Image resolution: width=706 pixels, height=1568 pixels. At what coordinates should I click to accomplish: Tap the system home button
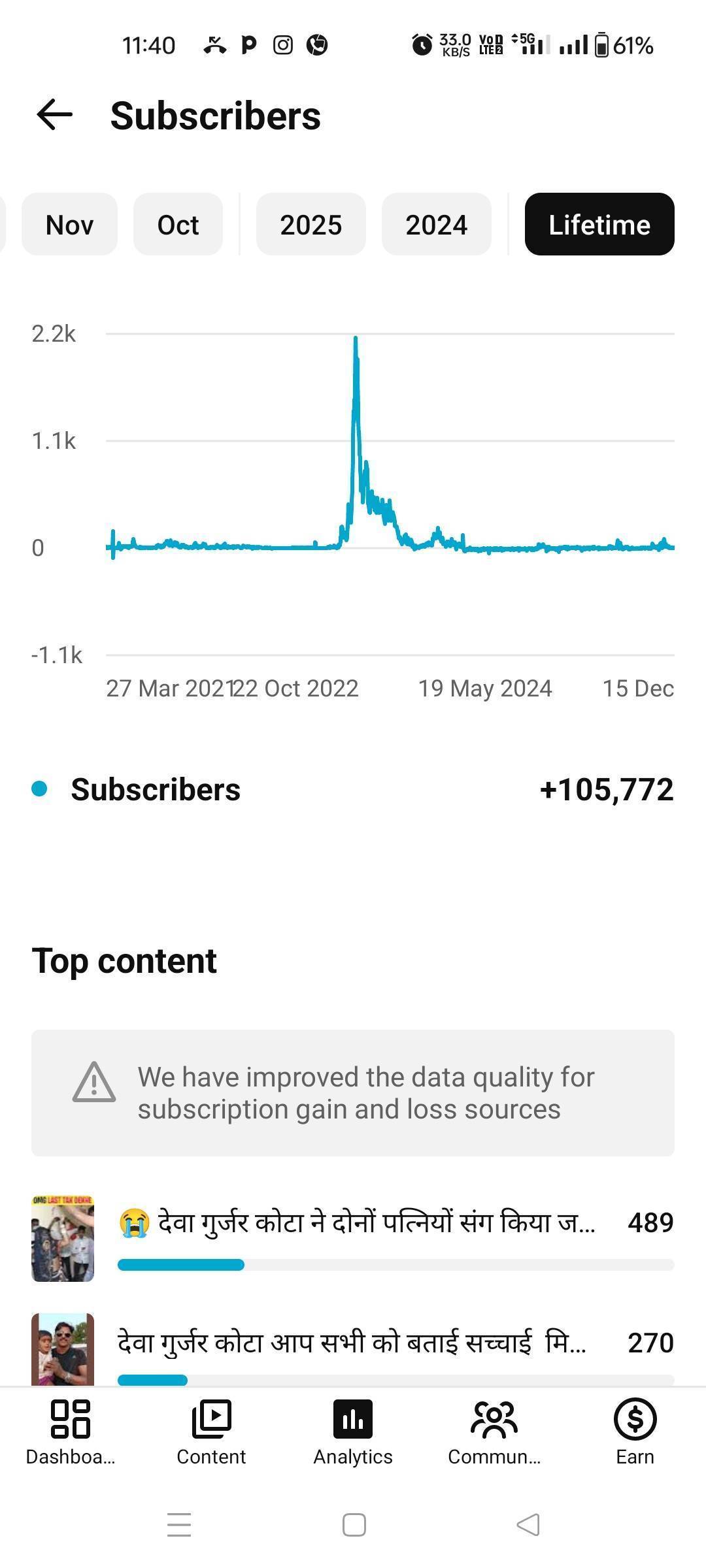coord(354,1525)
